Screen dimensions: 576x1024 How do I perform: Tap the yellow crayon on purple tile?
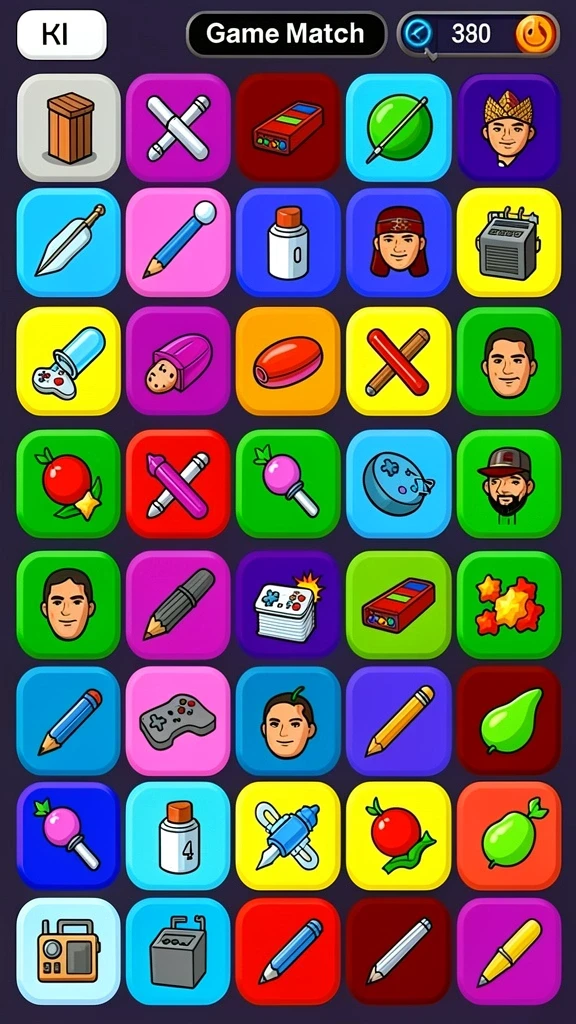509,951
